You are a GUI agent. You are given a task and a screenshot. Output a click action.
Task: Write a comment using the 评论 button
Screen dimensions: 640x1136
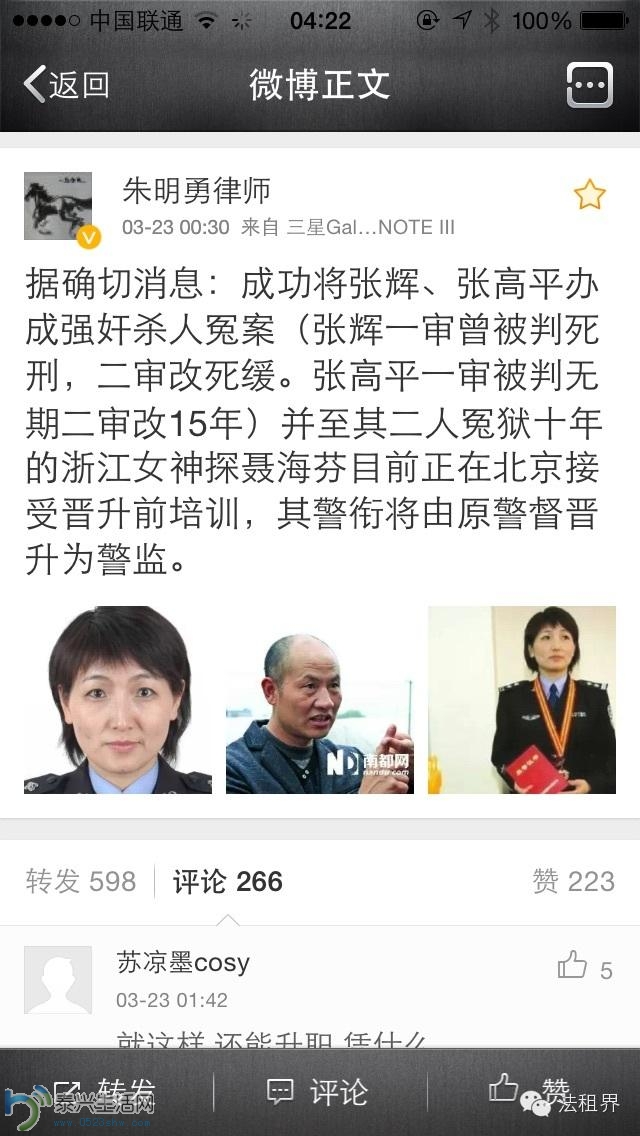pos(319,1091)
